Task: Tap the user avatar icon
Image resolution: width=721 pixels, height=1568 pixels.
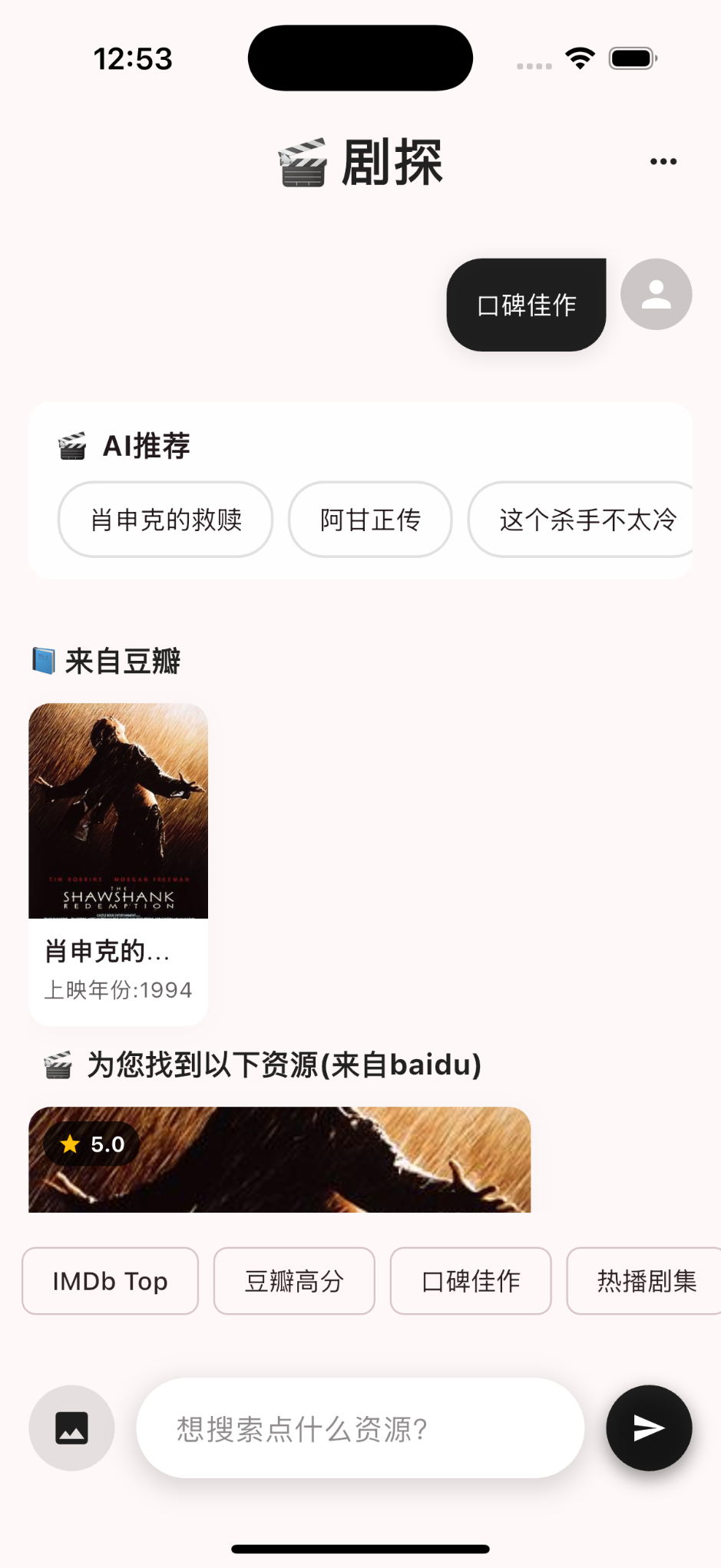Action: click(x=656, y=295)
